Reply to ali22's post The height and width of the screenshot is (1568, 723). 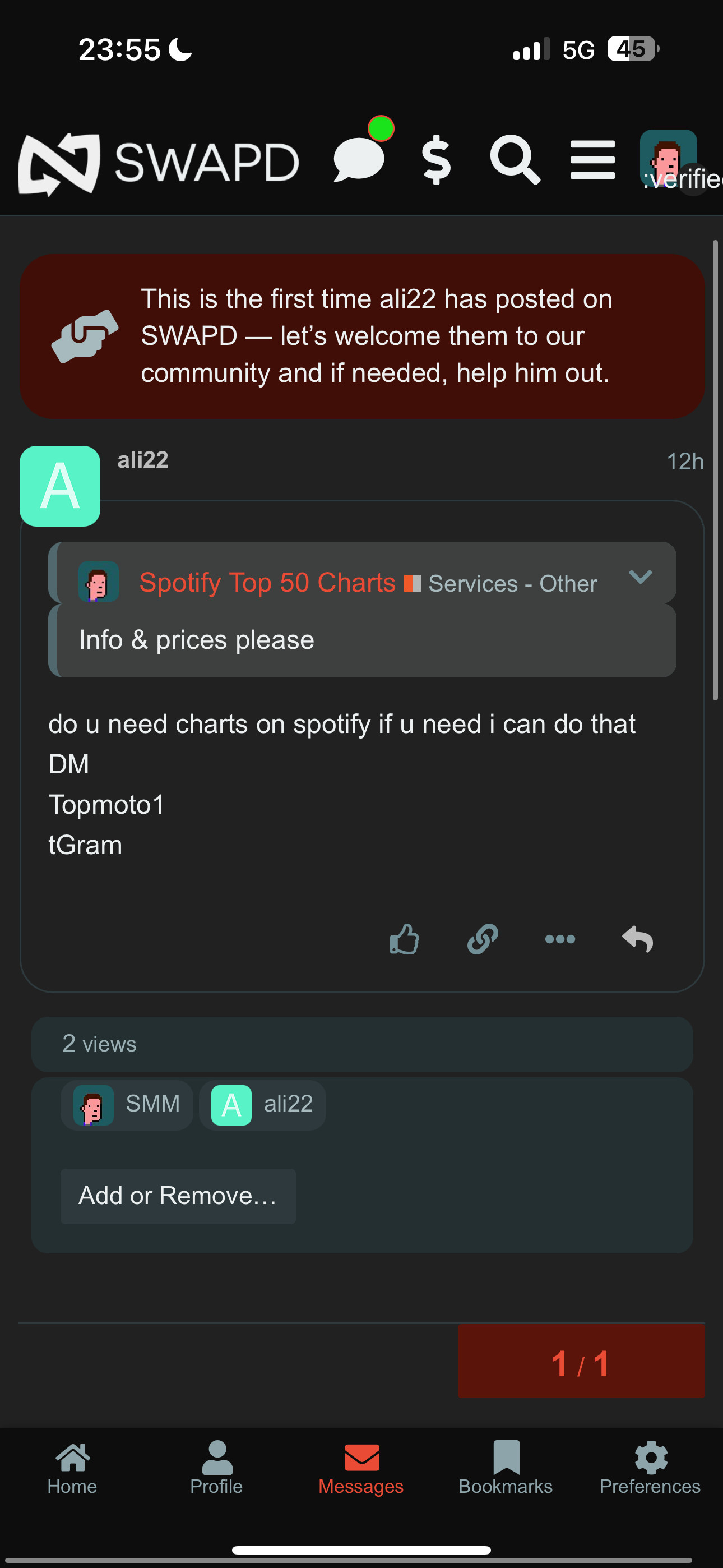(637, 939)
